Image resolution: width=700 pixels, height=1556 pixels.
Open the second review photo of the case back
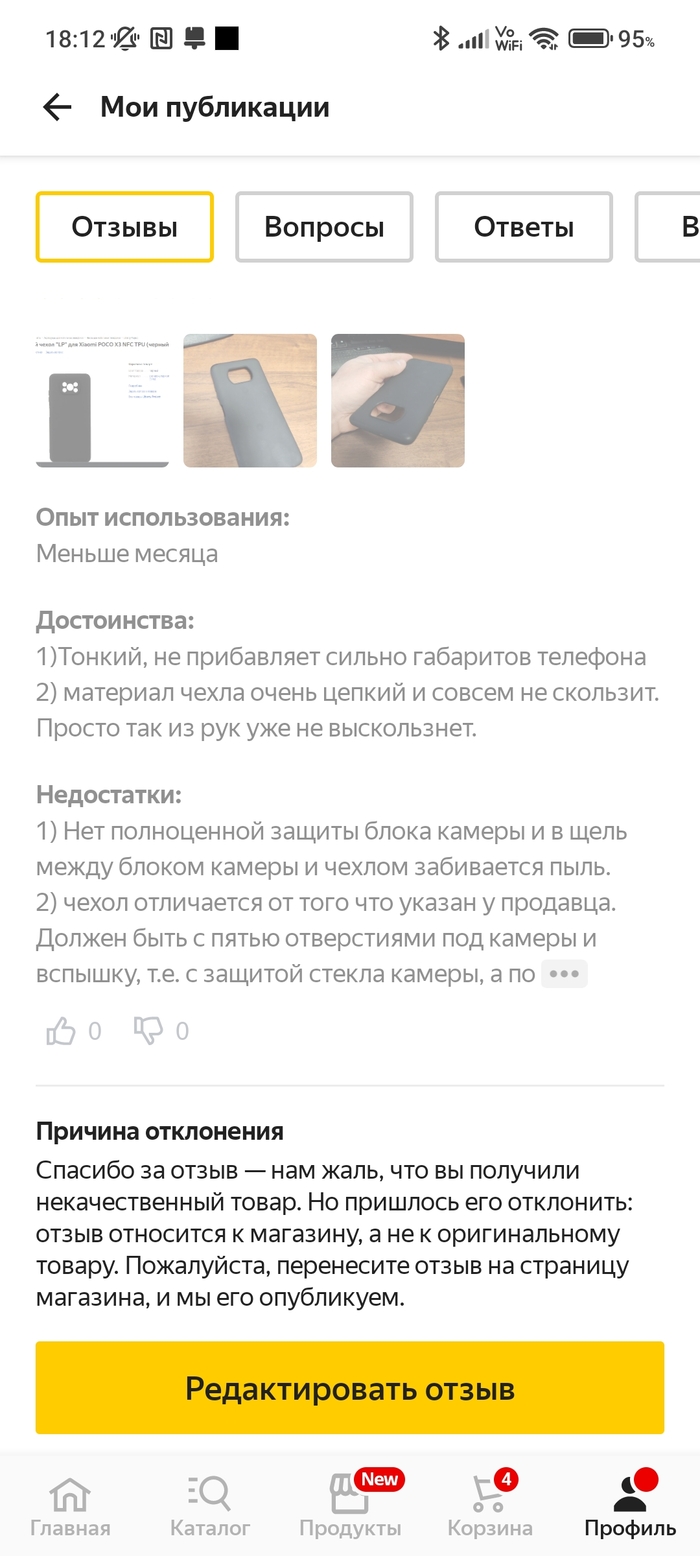(x=250, y=400)
